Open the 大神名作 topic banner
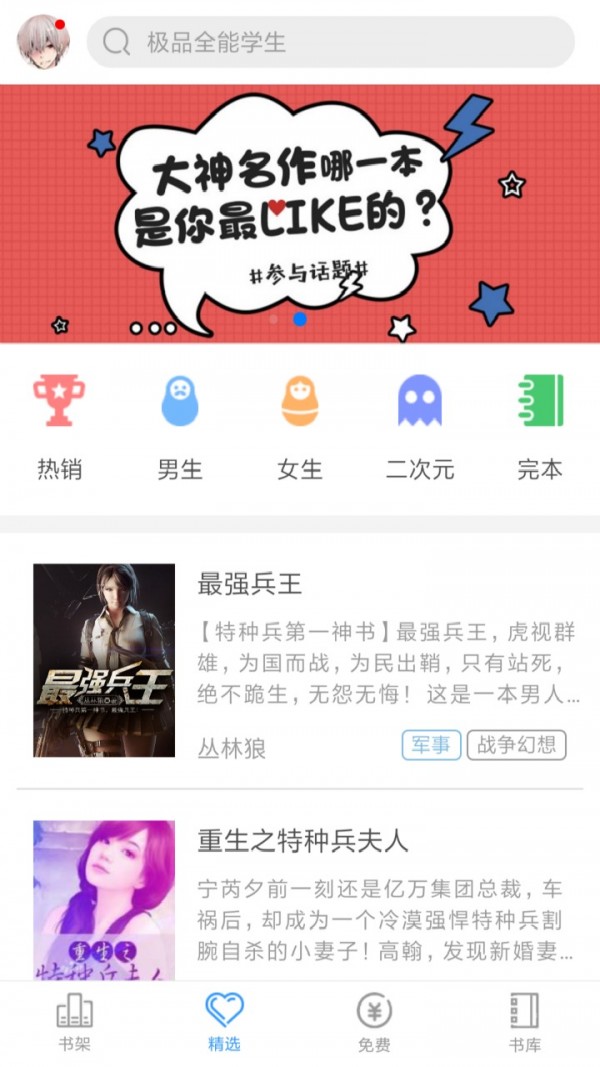 coord(300,213)
